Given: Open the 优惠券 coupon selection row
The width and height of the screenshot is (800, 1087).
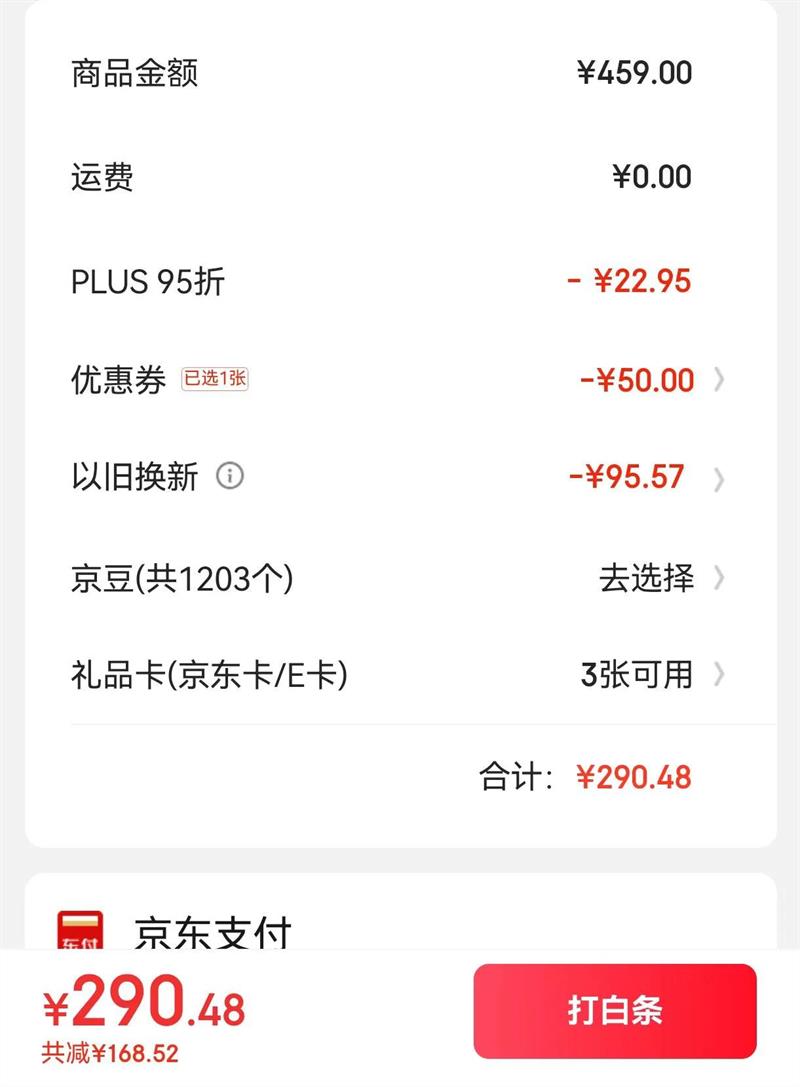Looking at the screenshot, I should point(650,380).
